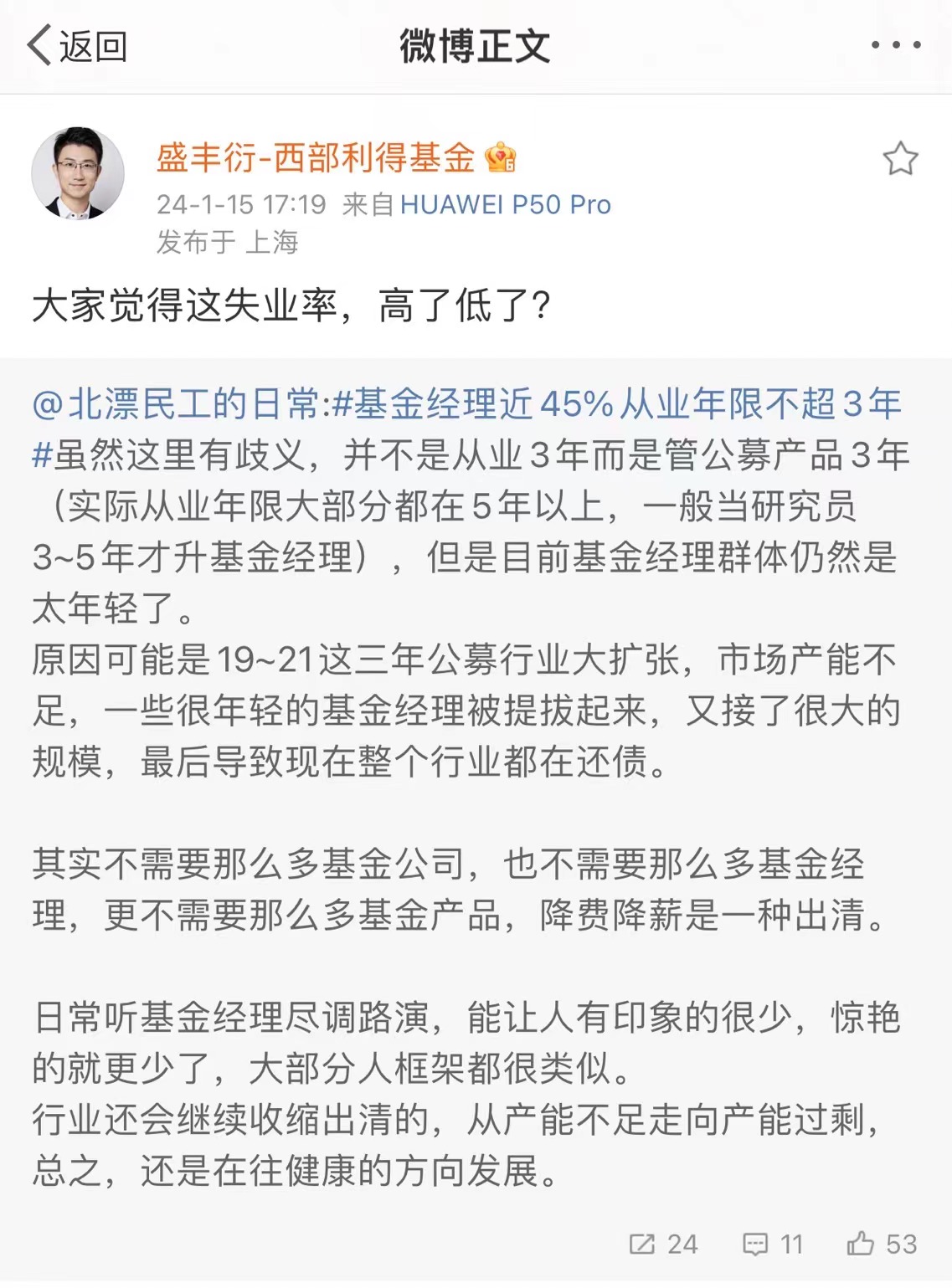Go back using the 返回 button

point(77,46)
